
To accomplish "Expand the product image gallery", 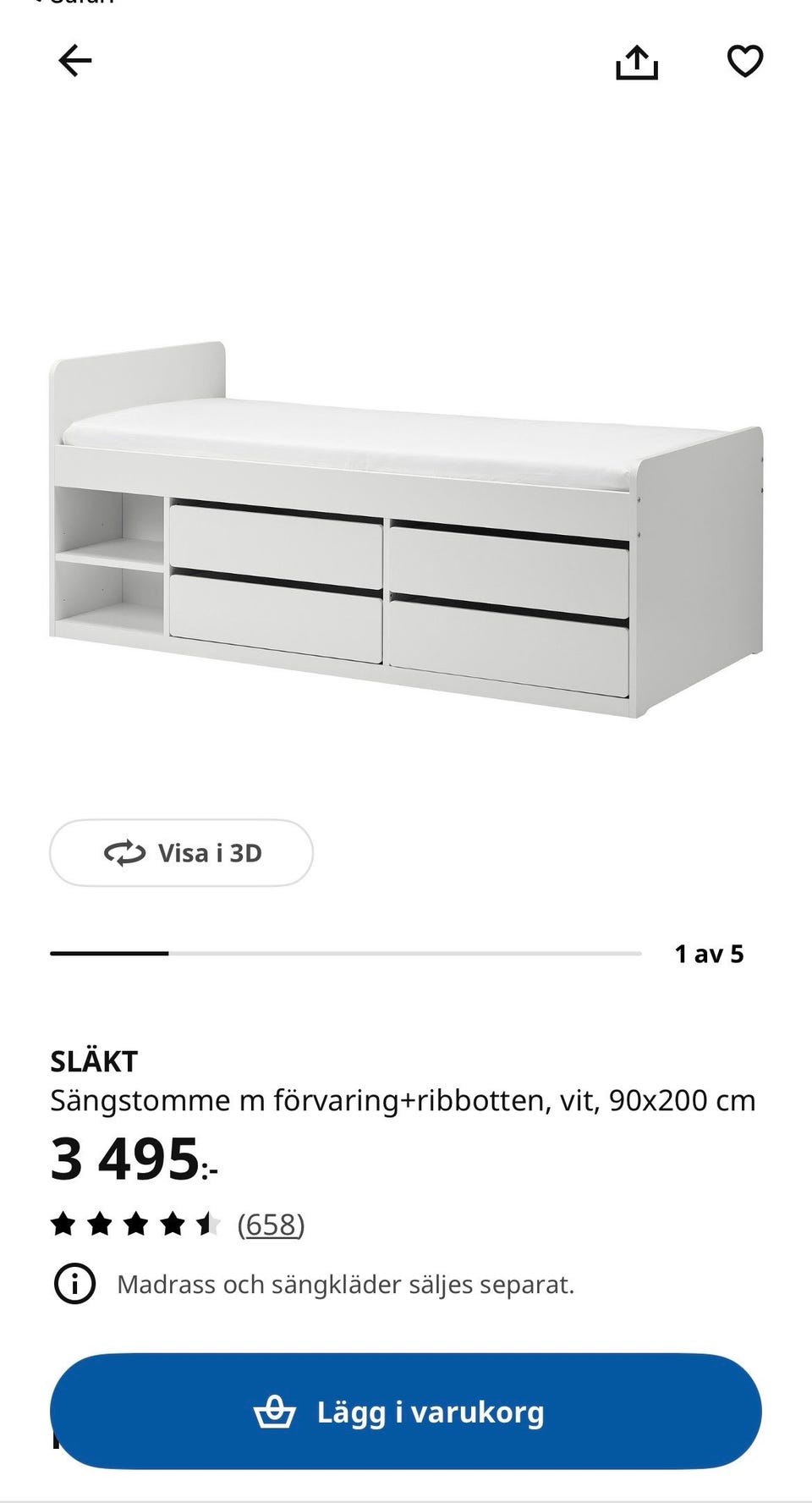I will tap(406, 525).
